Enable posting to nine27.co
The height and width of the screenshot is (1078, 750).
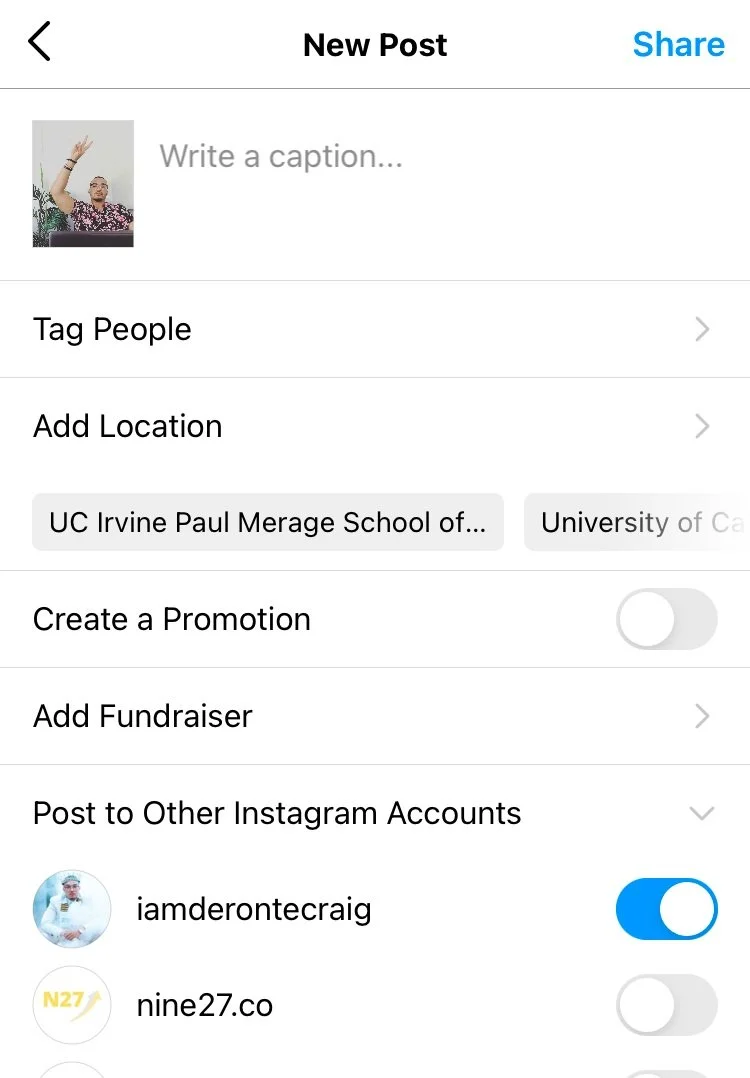click(666, 1005)
